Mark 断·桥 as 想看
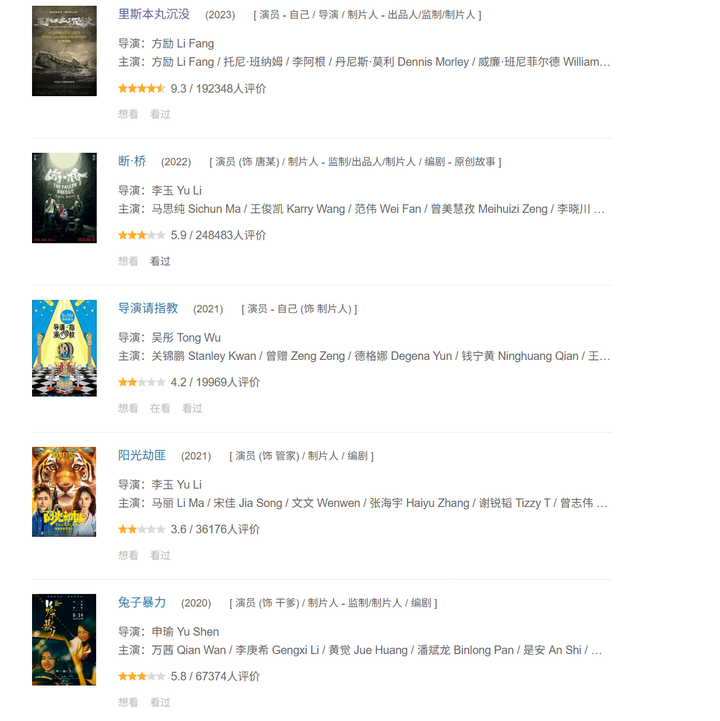Viewport: 720px width, 721px height. point(128,261)
